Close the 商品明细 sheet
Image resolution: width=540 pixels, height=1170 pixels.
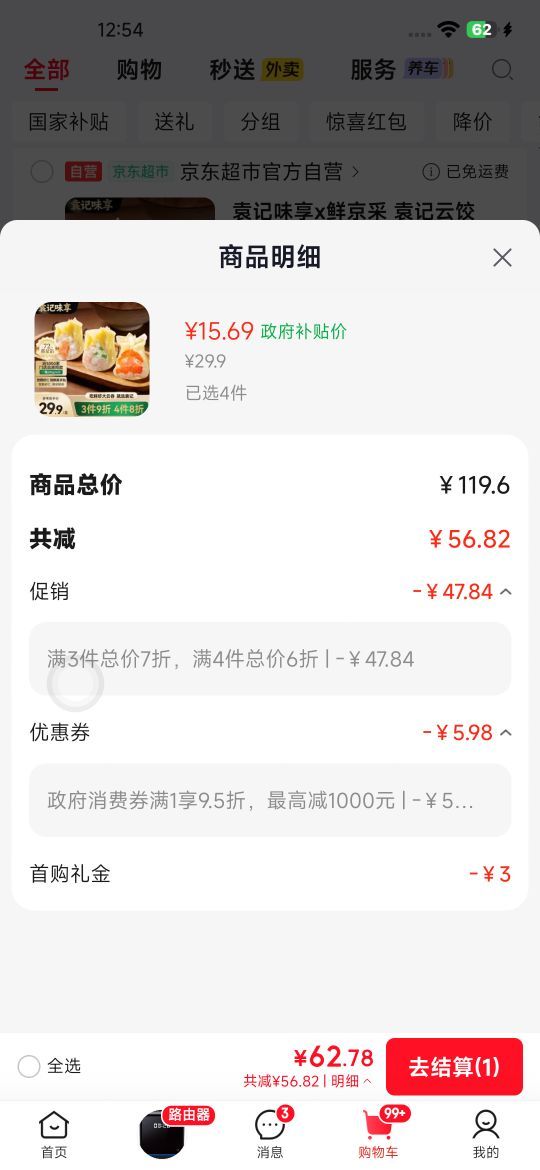point(502,257)
